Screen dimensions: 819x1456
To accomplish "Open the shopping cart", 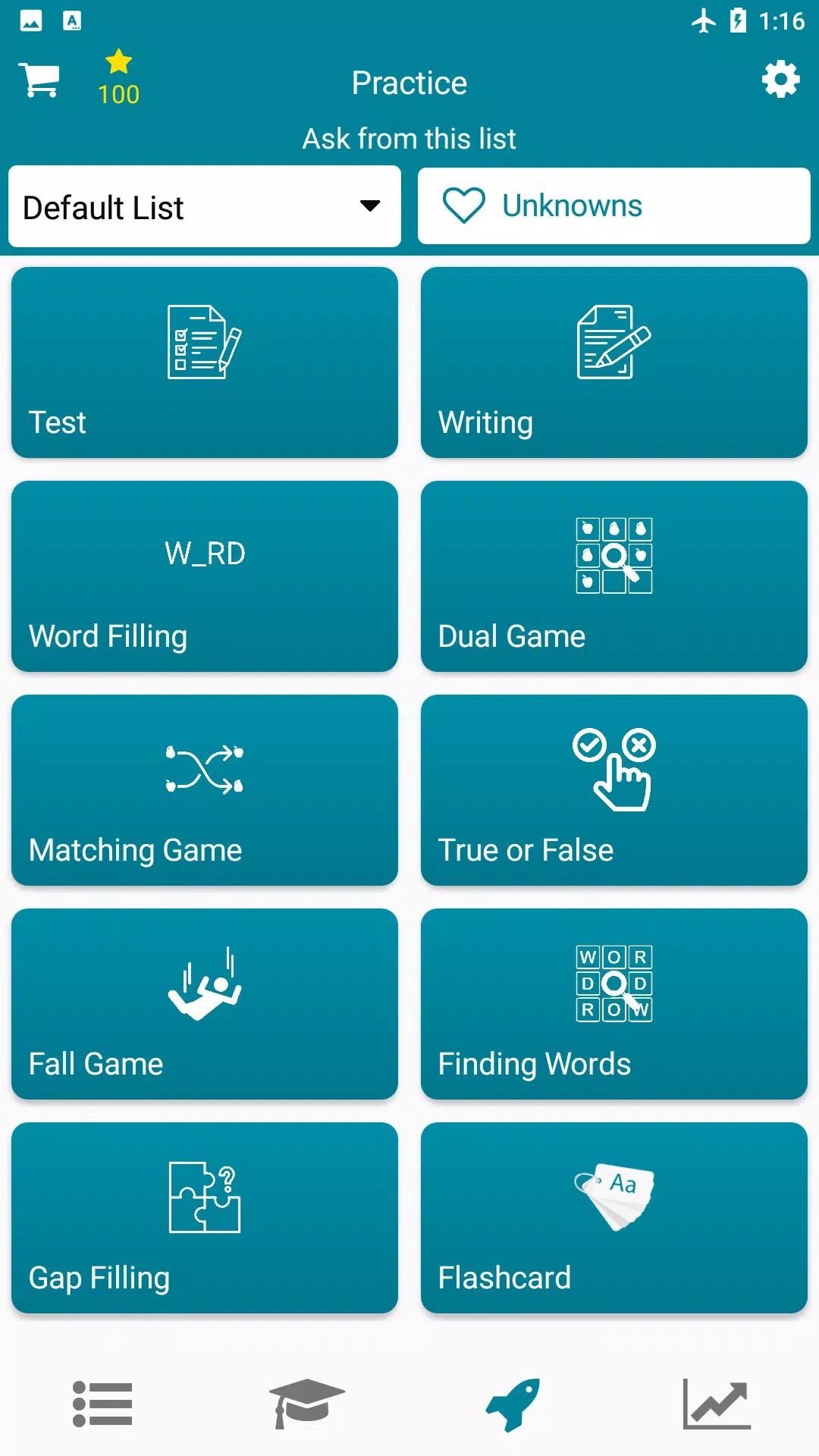I will [x=39, y=80].
